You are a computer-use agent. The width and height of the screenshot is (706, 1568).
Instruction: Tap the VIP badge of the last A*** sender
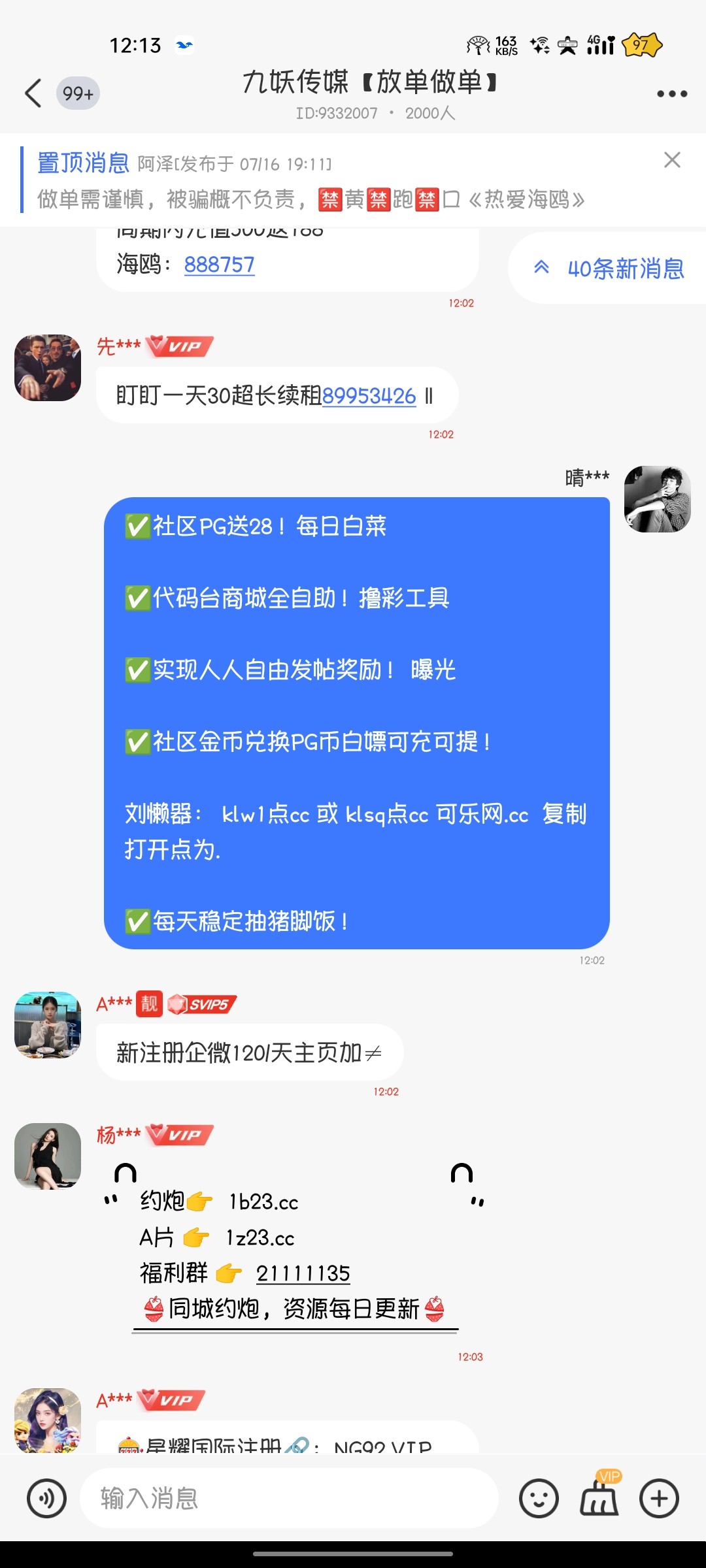click(168, 1399)
